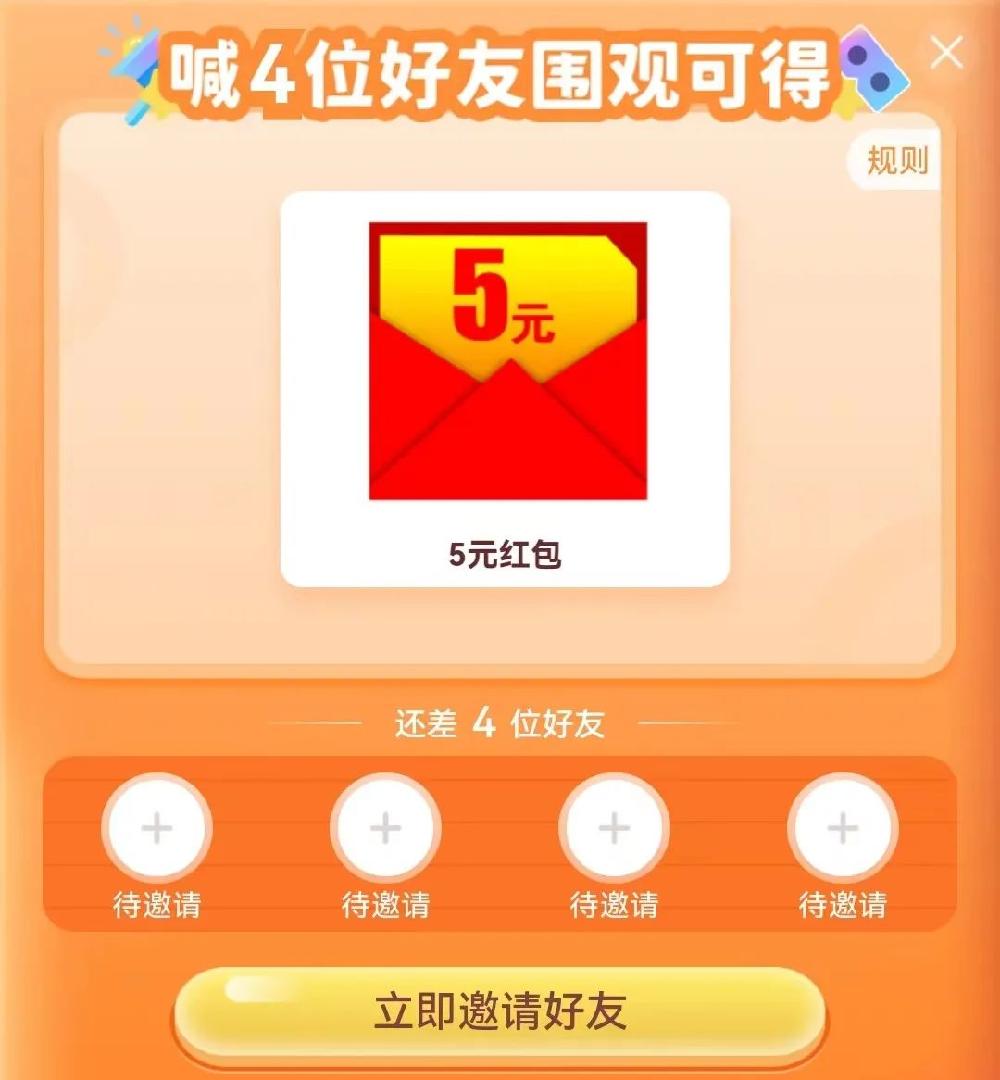The image size is (1000, 1080).
Task: Open the 规则 rules page
Action: 896,160
